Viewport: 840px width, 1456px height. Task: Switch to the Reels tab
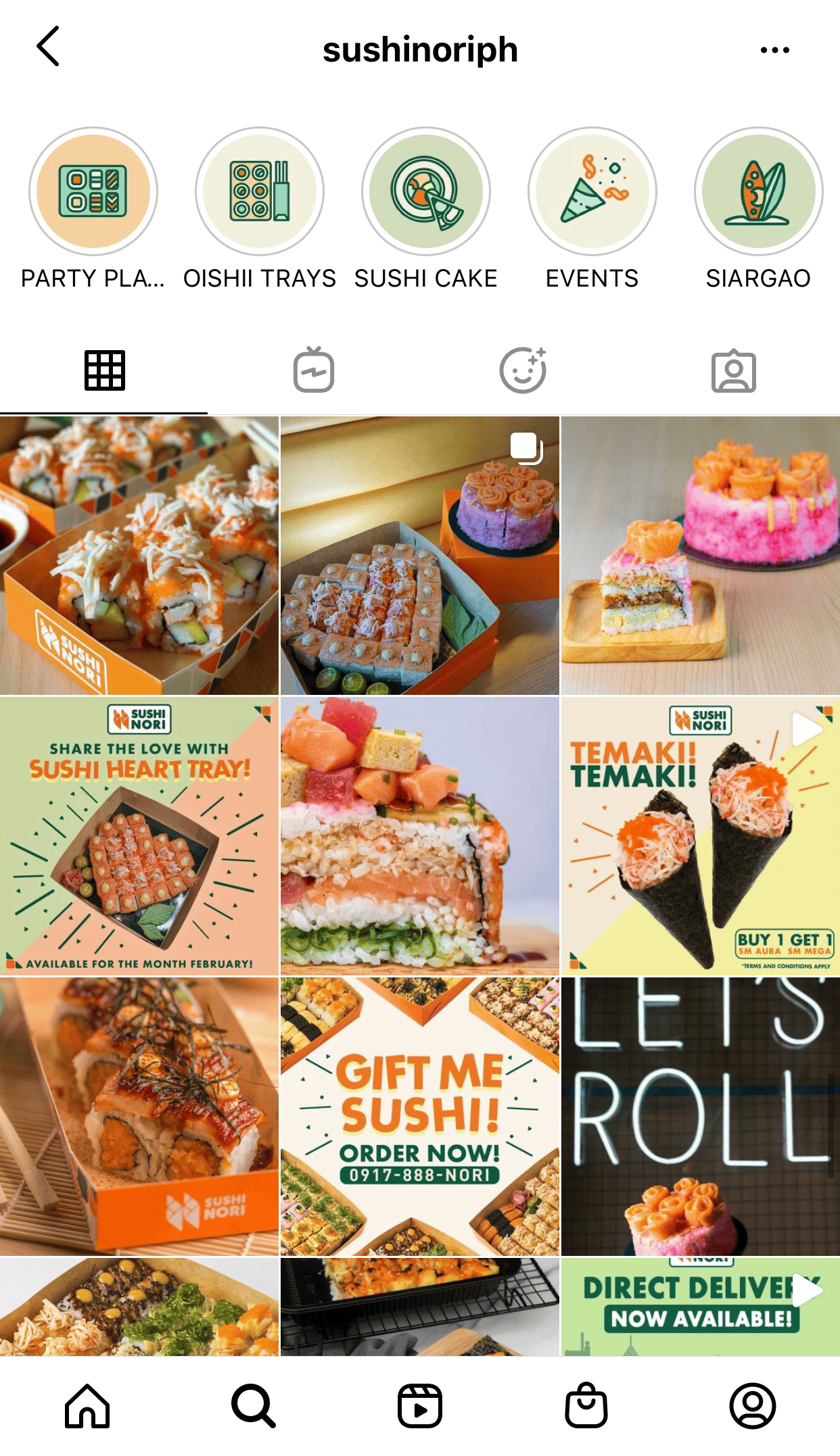click(x=420, y=1406)
